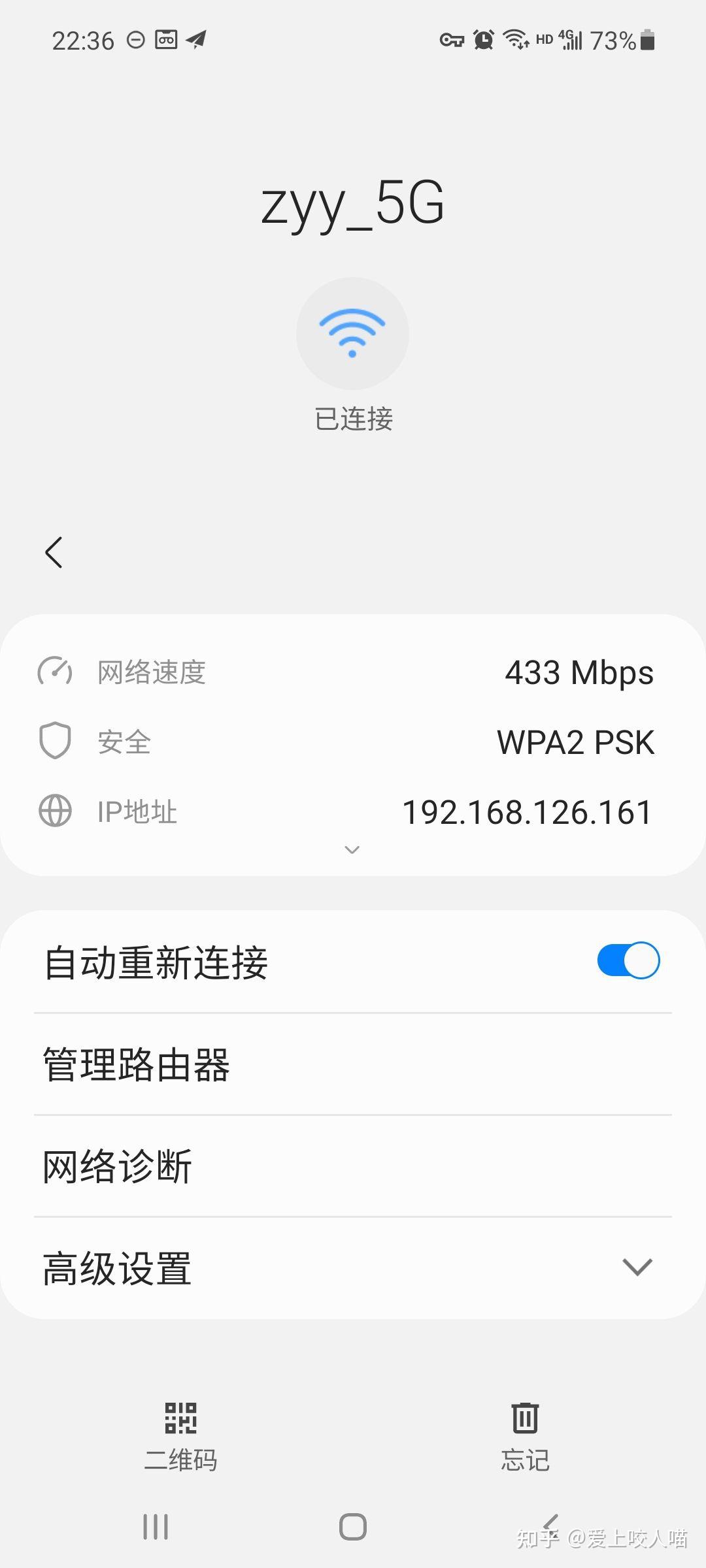Screen dimensions: 706x1568
Task: Go back using the left arrow
Action: [x=54, y=553]
